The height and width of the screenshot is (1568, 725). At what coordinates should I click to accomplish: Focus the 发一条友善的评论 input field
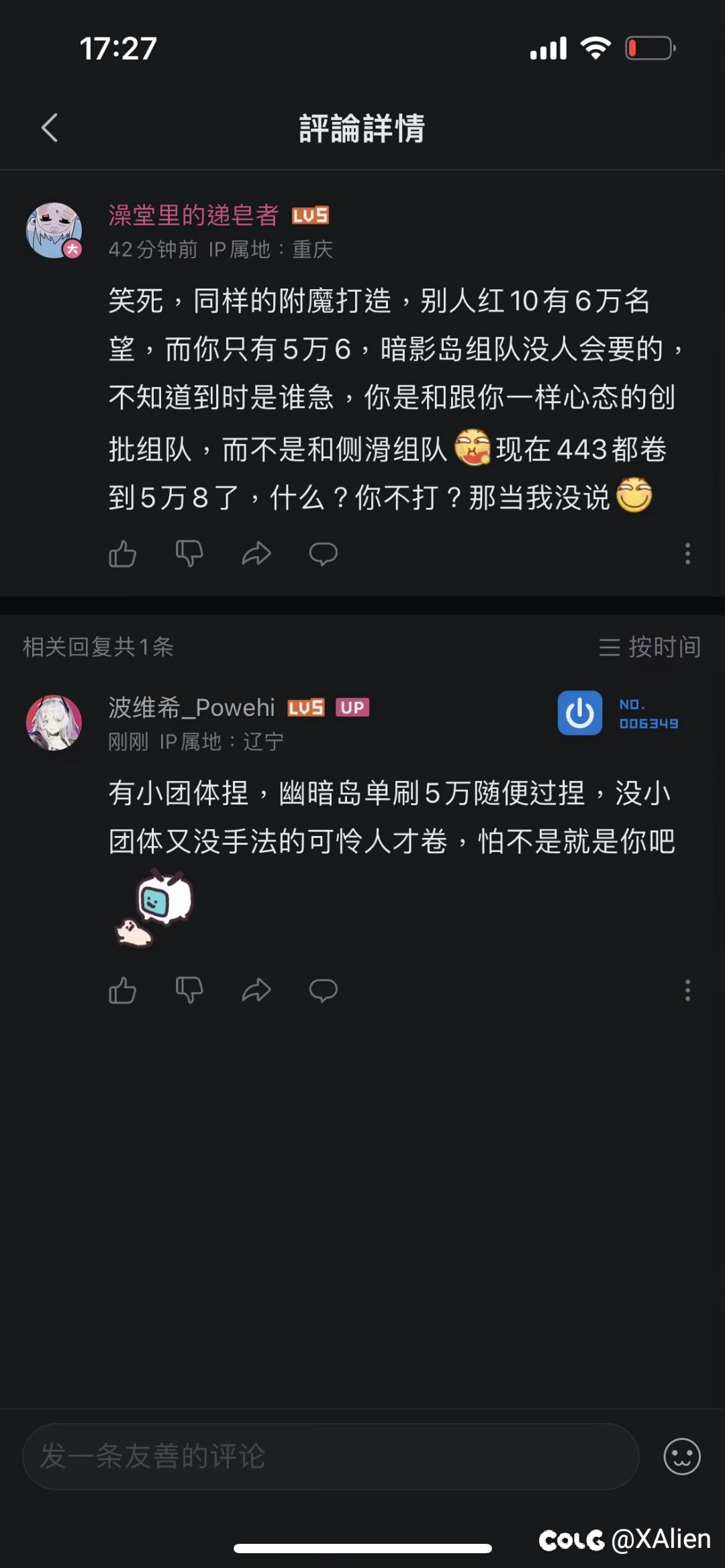(330, 1456)
